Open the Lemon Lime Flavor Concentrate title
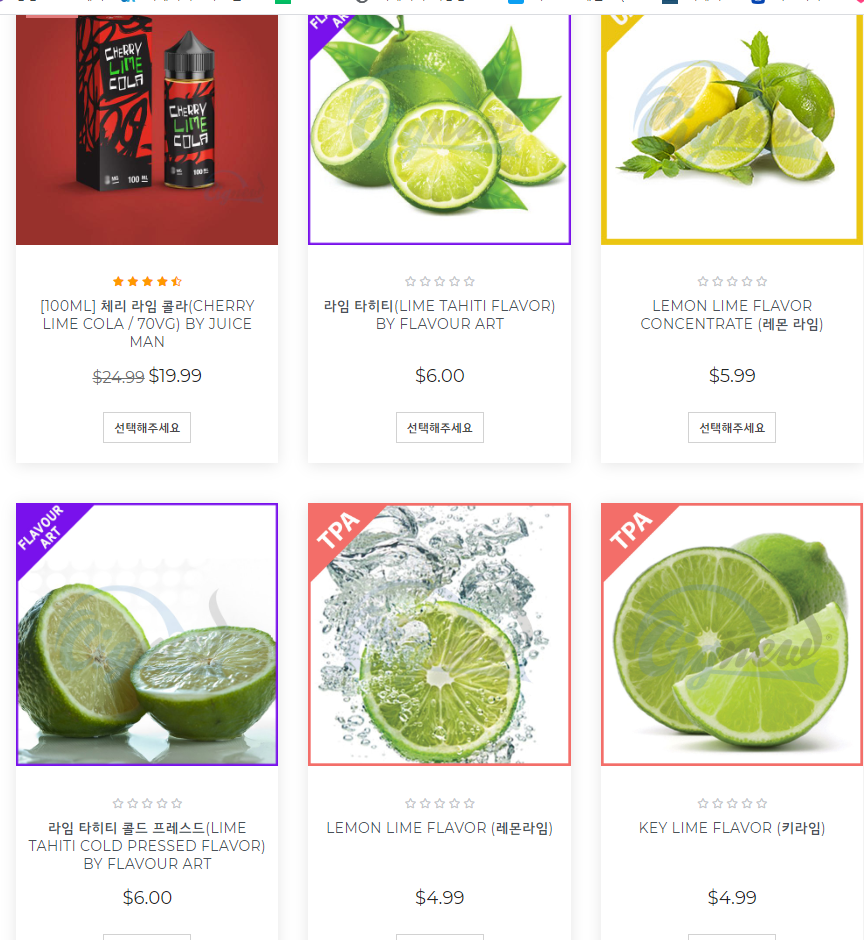Image resolution: width=864 pixels, height=940 pixels. 731,314
